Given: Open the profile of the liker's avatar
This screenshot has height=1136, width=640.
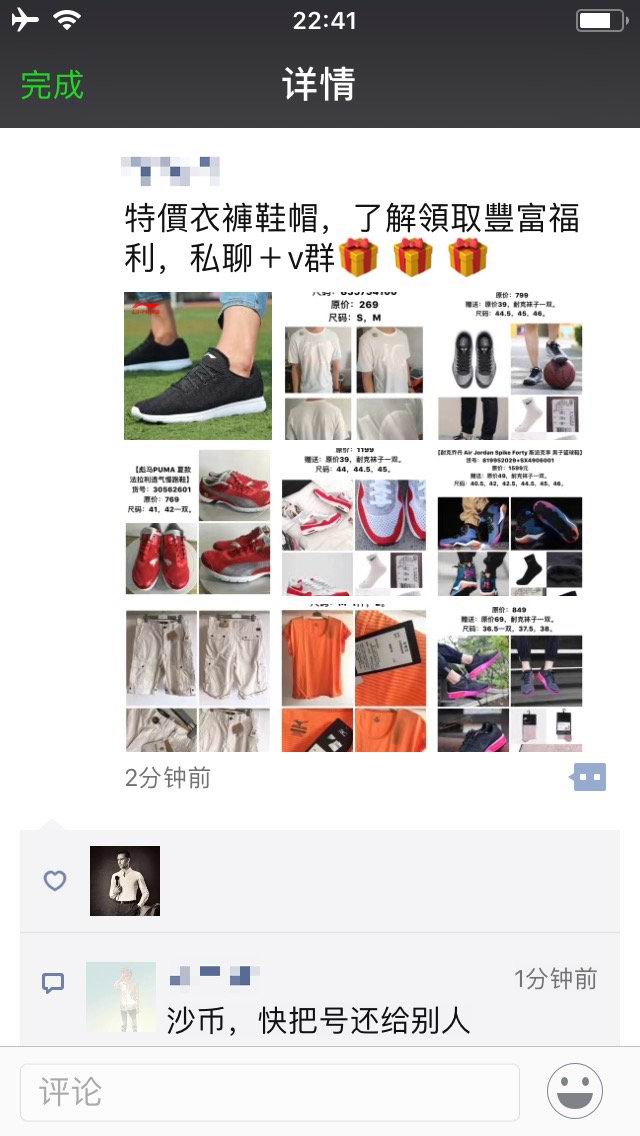Looking at the screenshot, I should (x=125, y=881).
